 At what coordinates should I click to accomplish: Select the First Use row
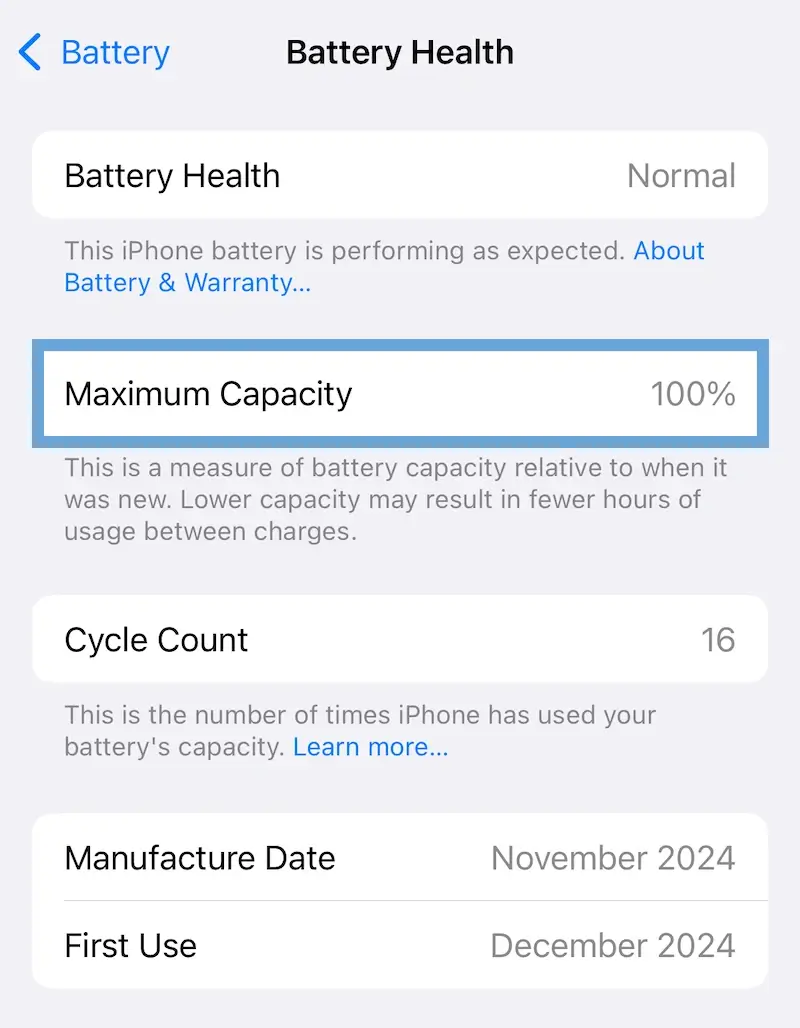tap(400, 945)
